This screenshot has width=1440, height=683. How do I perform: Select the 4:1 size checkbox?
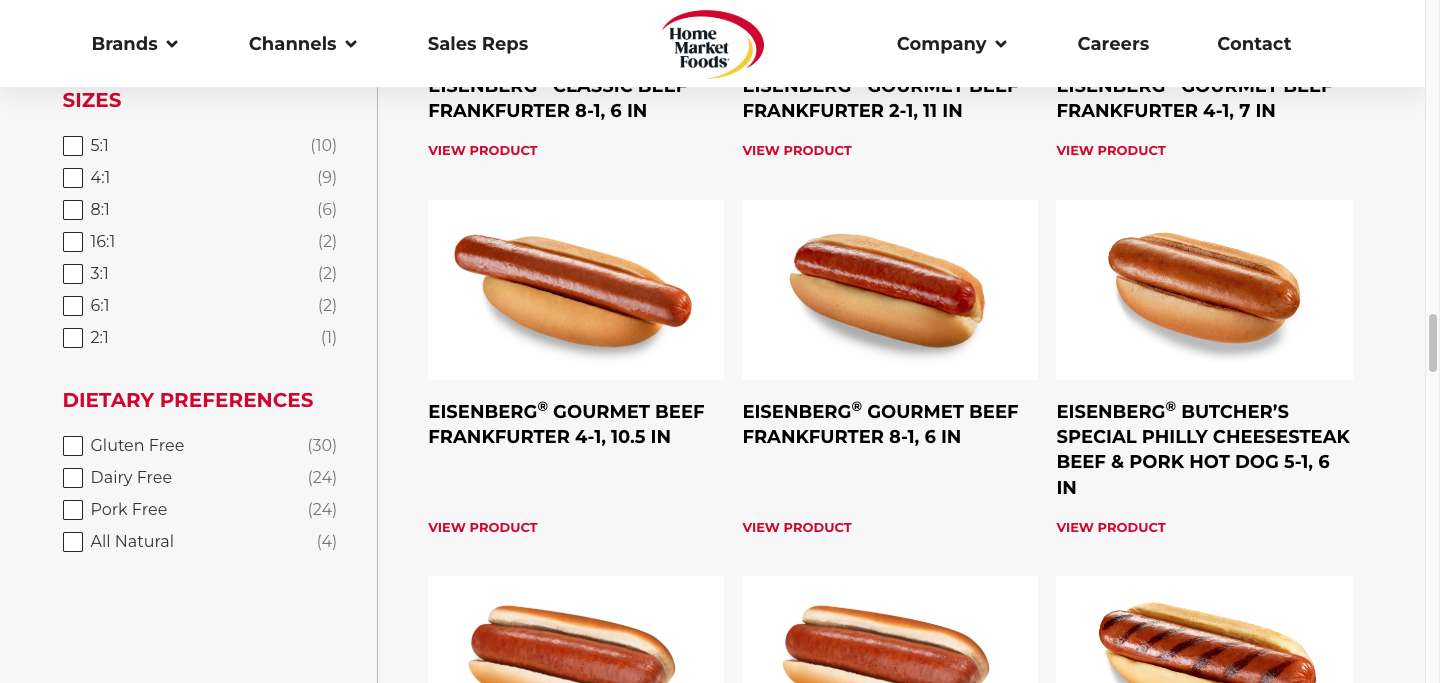(x=73, y=178)
